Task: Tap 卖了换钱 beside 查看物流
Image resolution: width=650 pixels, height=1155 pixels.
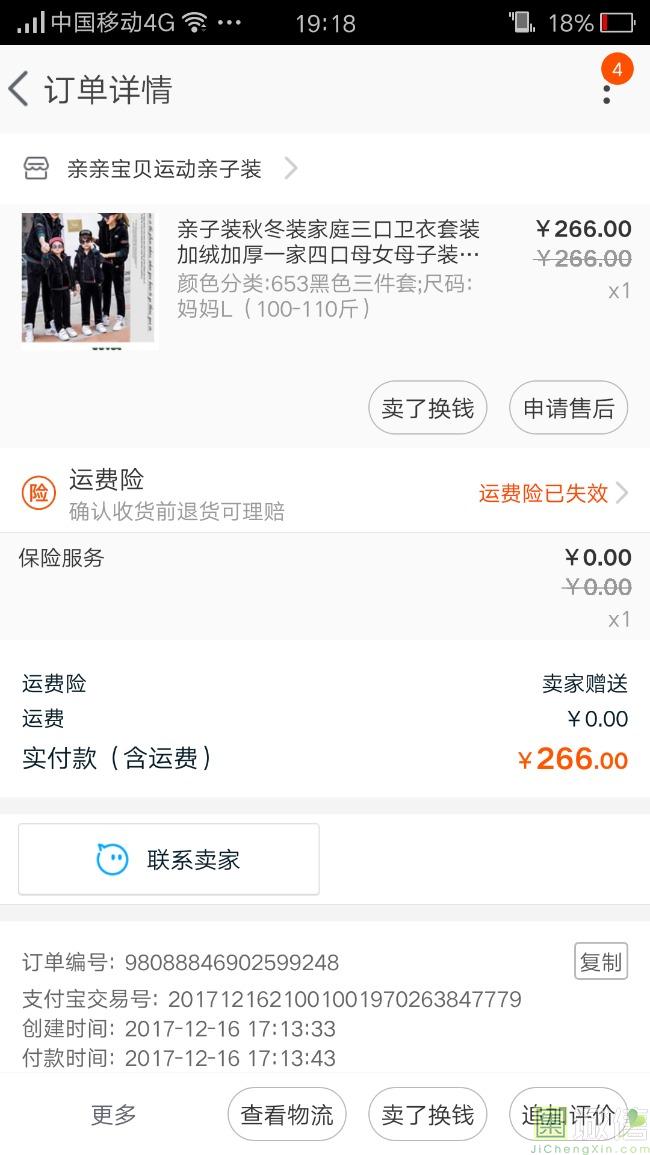Action: coord(428,1115)
